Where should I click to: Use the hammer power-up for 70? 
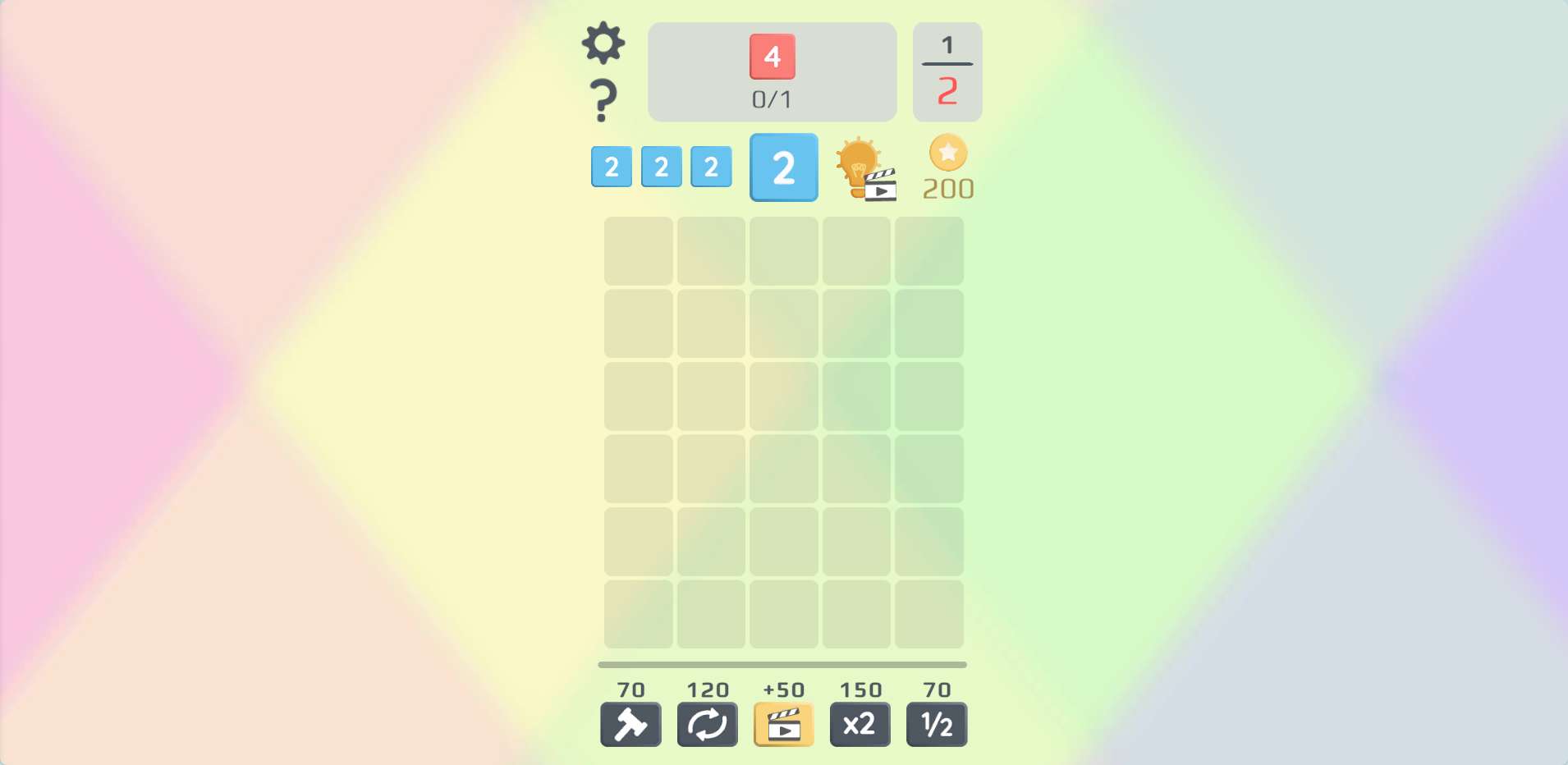coord(630,724)
